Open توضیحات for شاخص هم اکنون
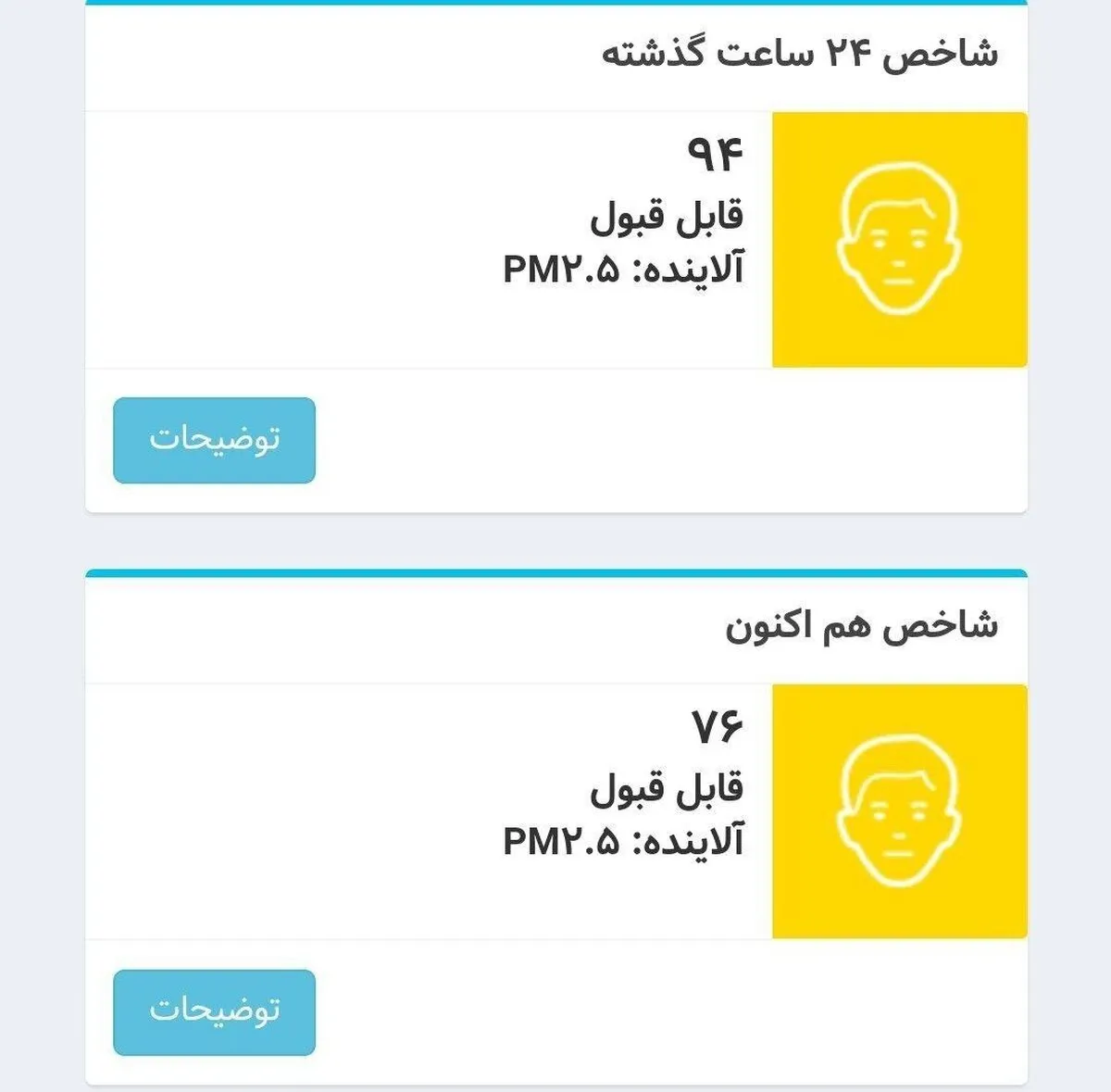Viewport: 1111px width, 1092px height. pyautogui.click(x=214, y=1011)
